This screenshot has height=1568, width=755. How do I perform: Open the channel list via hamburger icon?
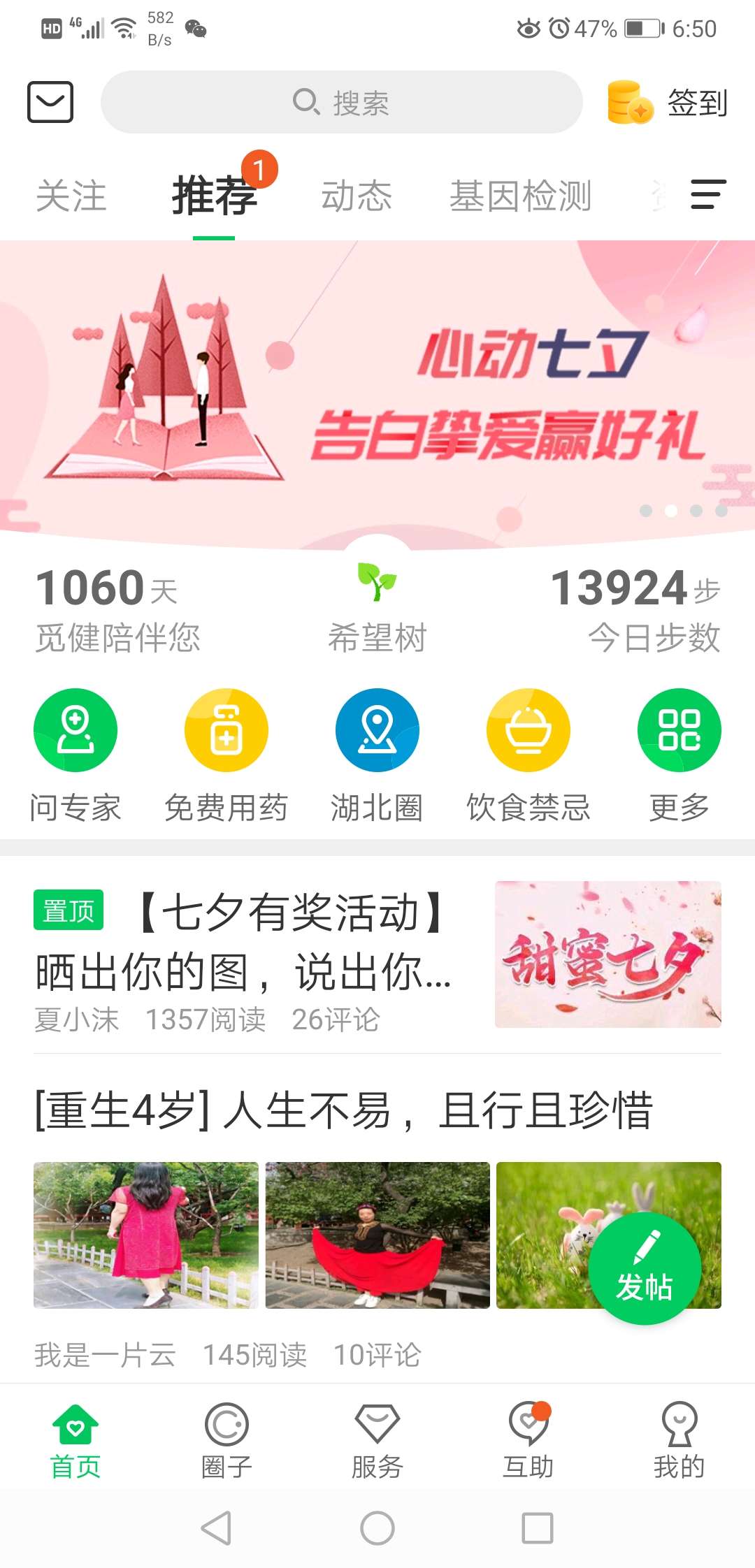[705, 196]
